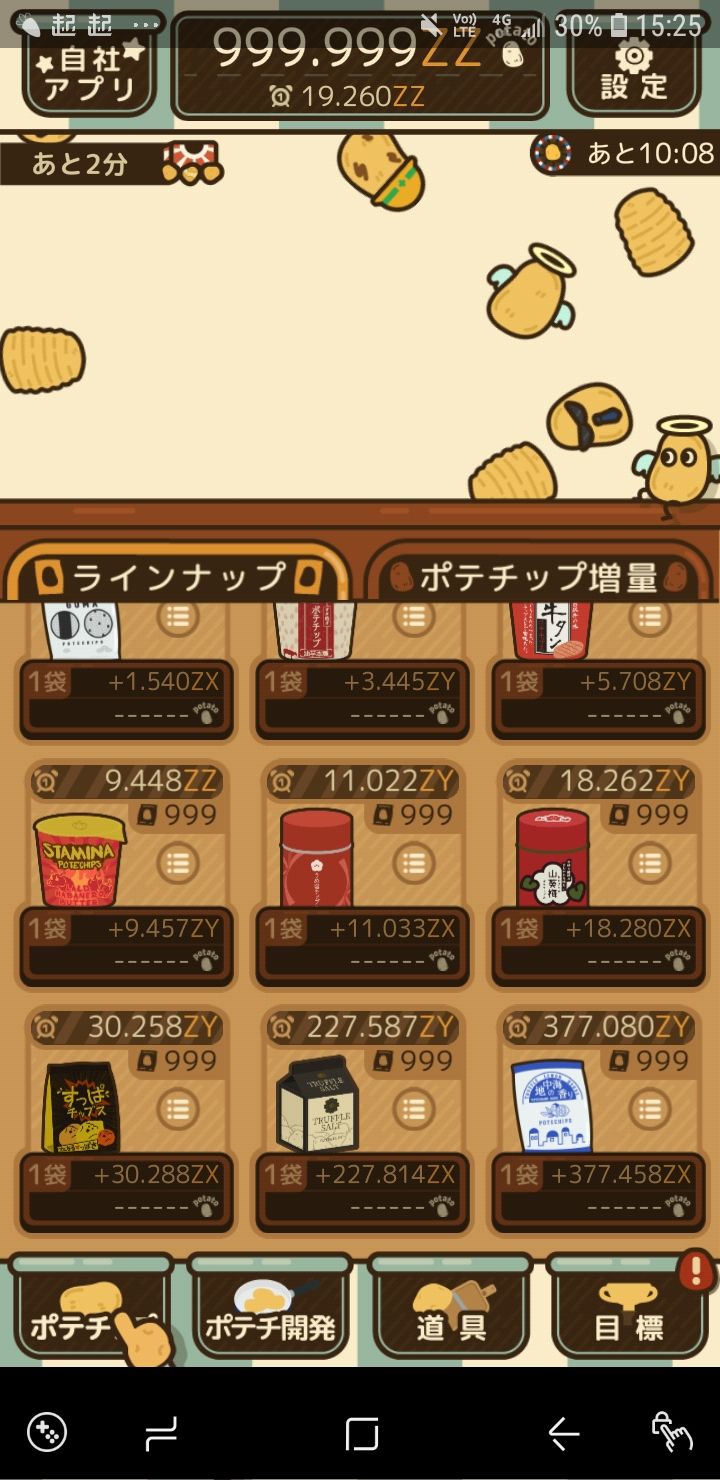Tap the system back button

(x=563, y=1434)
